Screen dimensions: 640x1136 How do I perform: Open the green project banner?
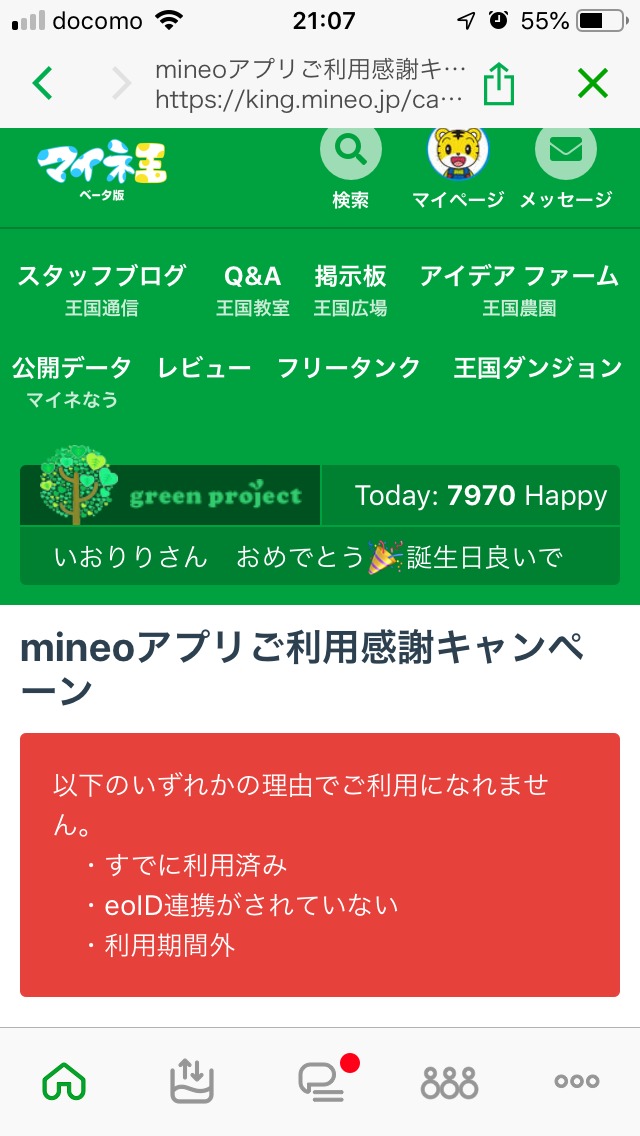click(171, 495)
